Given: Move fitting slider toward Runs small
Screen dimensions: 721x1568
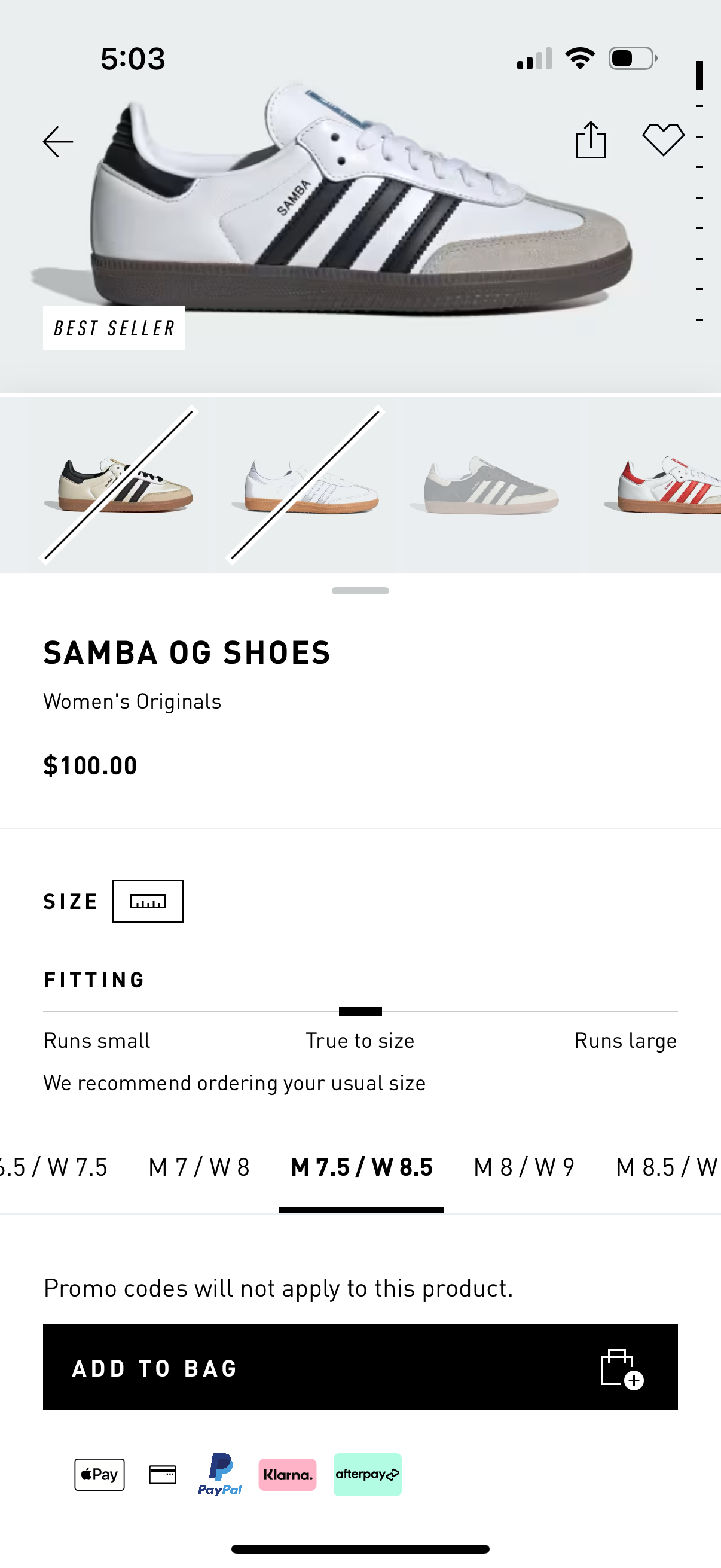Looking at the screenshot, I should pos(96,1011).
